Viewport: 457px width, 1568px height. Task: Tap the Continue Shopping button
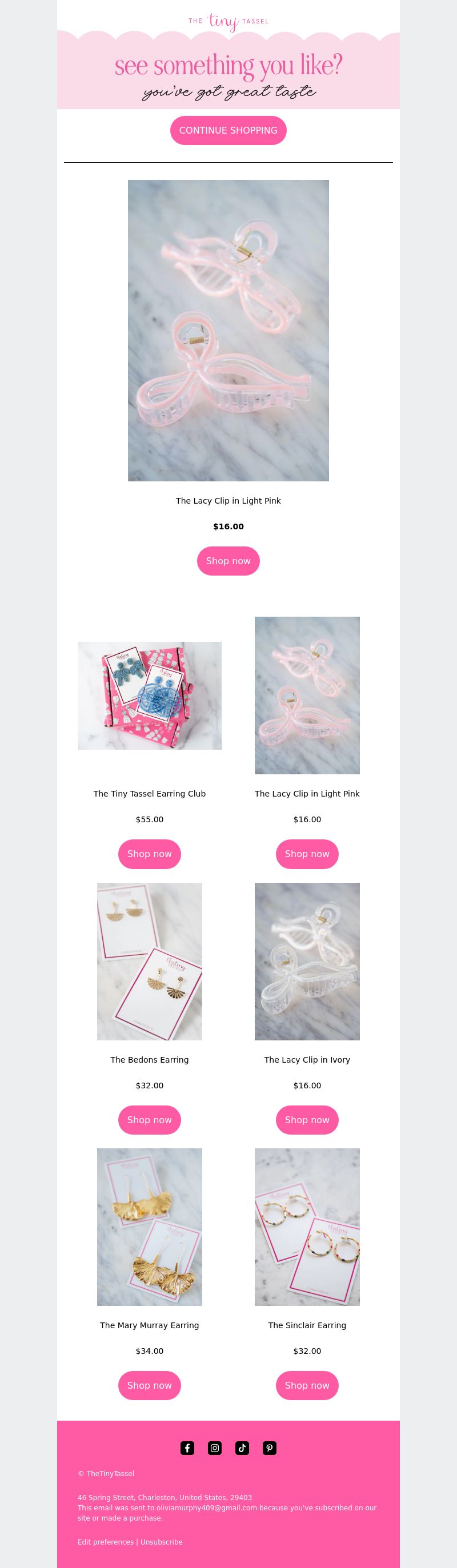[228, 130]
